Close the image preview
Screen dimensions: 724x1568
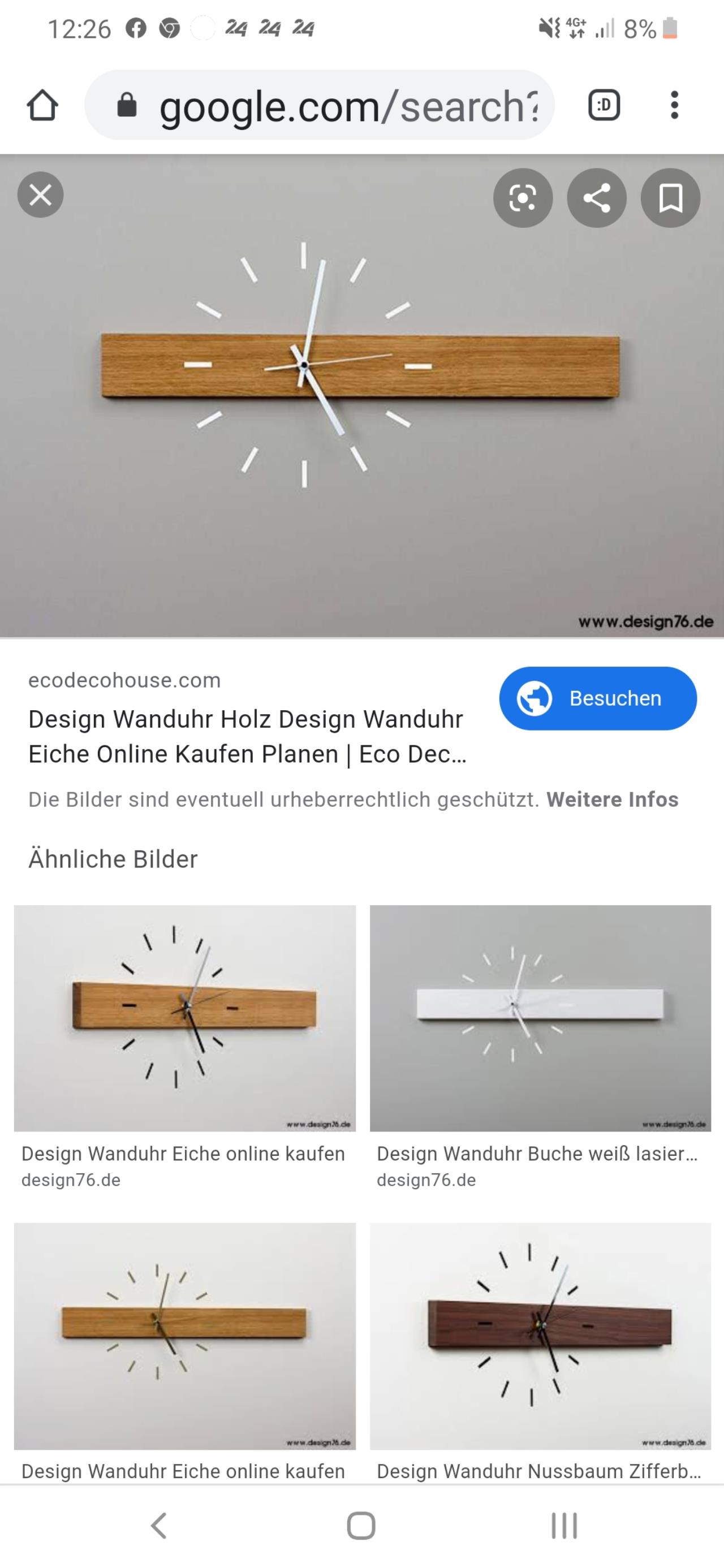tap(40, 196)
